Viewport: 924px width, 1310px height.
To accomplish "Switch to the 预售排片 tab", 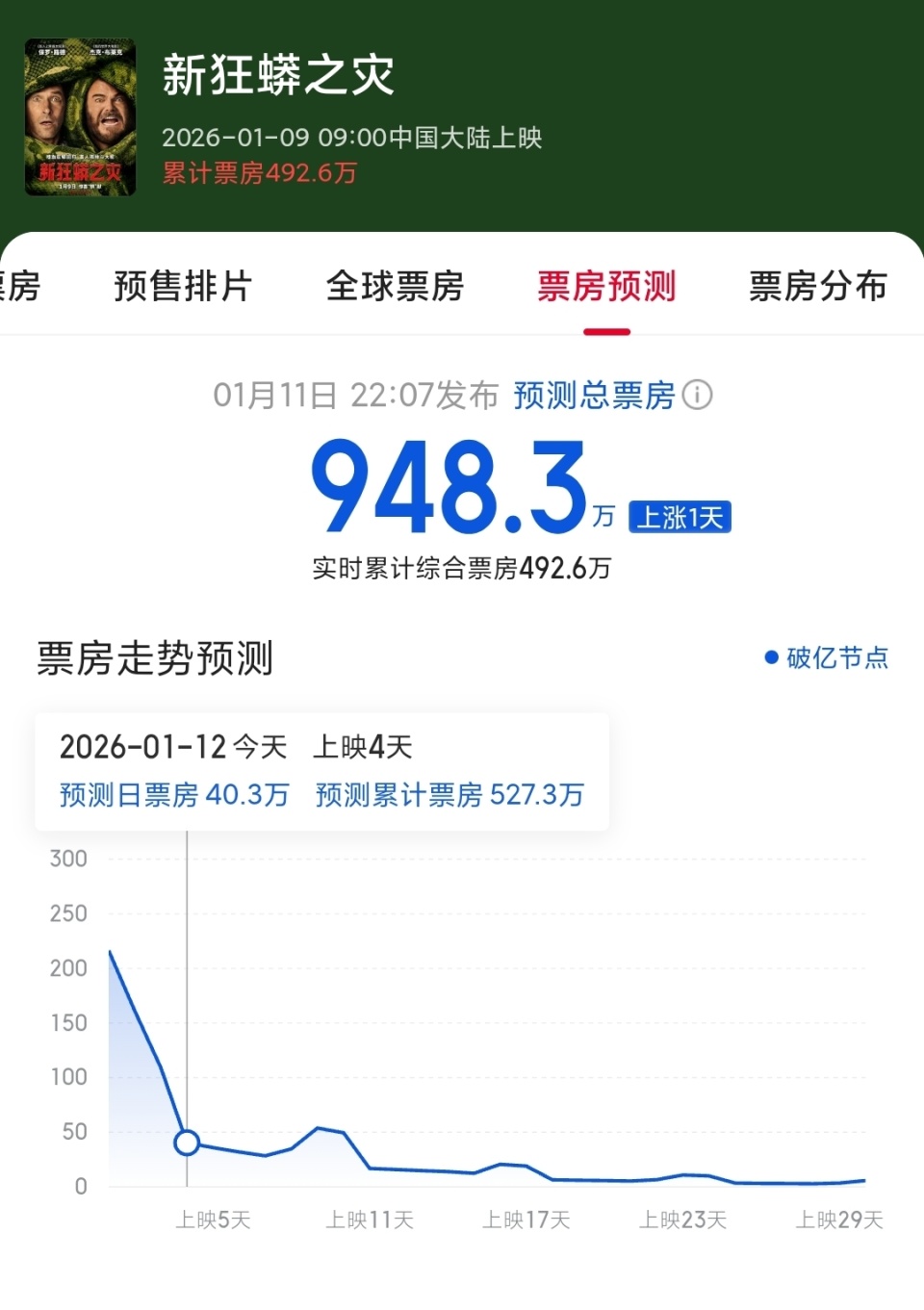I will point(182,286).
